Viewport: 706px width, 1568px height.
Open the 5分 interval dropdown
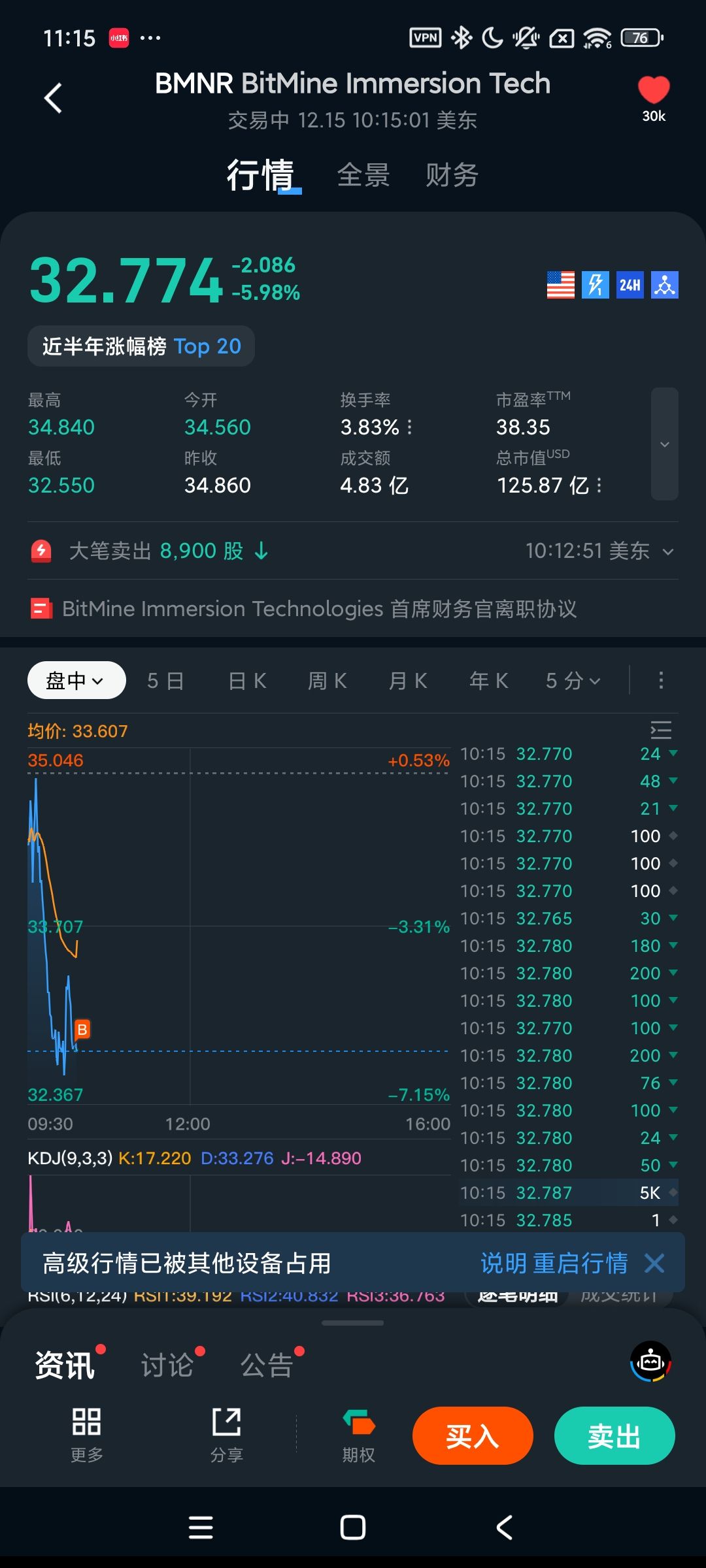click(x=573, y=681)
